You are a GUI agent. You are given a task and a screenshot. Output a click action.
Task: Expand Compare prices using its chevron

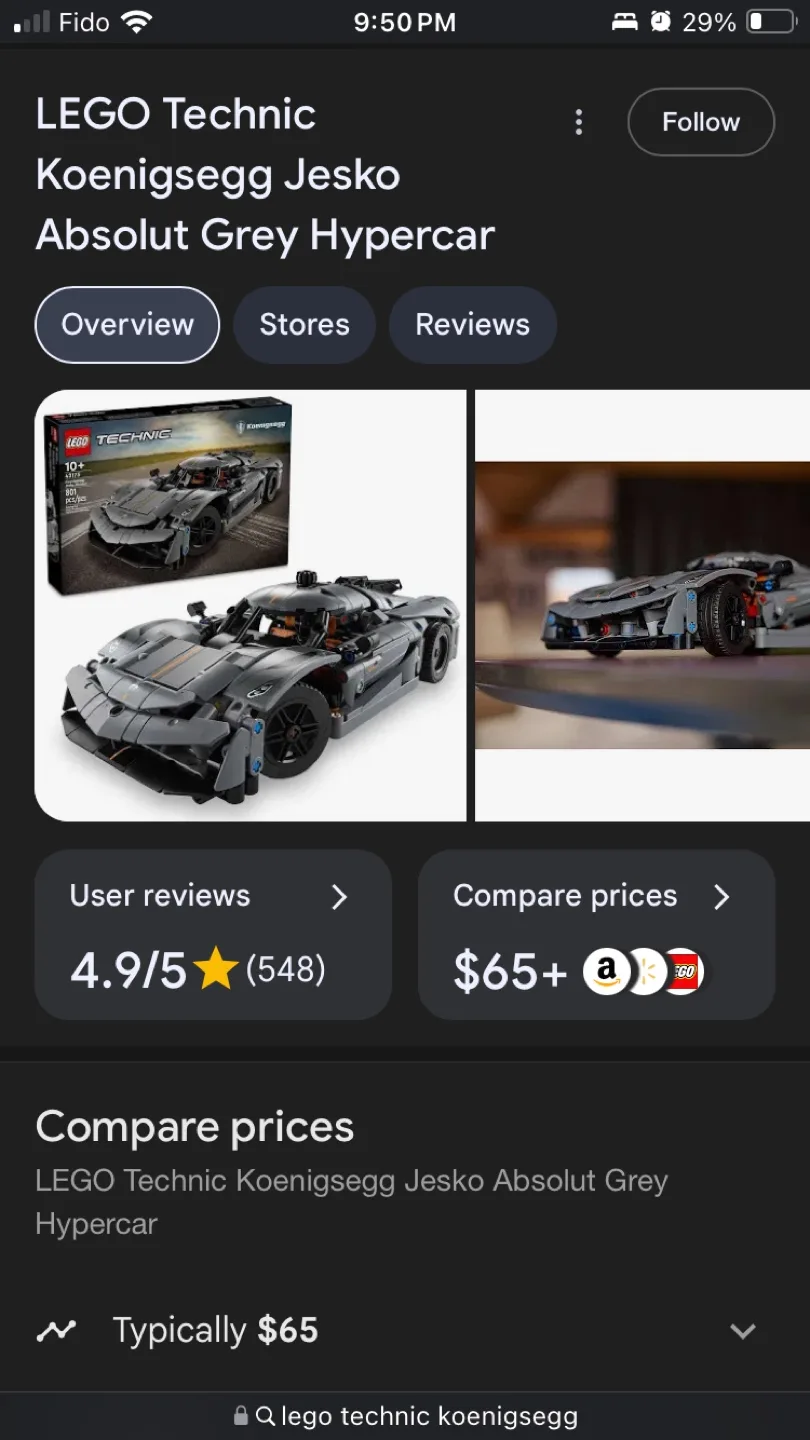tap(722, 897)
